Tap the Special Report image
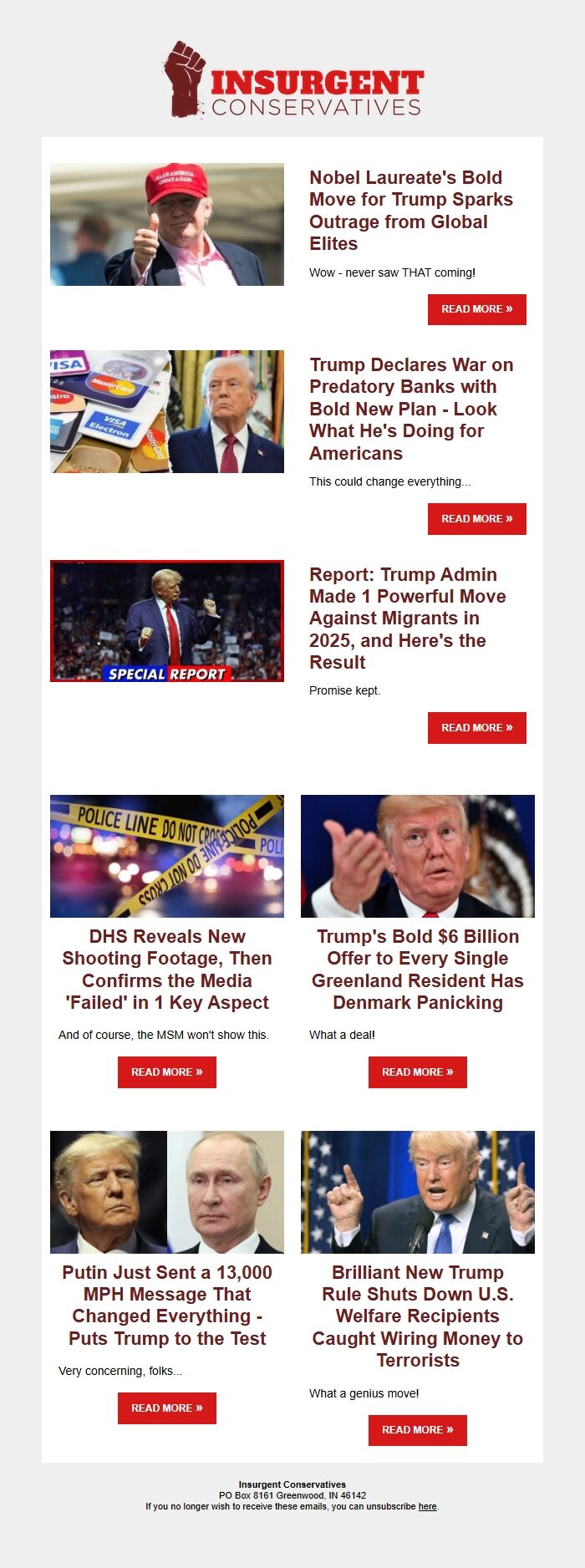 167,621
